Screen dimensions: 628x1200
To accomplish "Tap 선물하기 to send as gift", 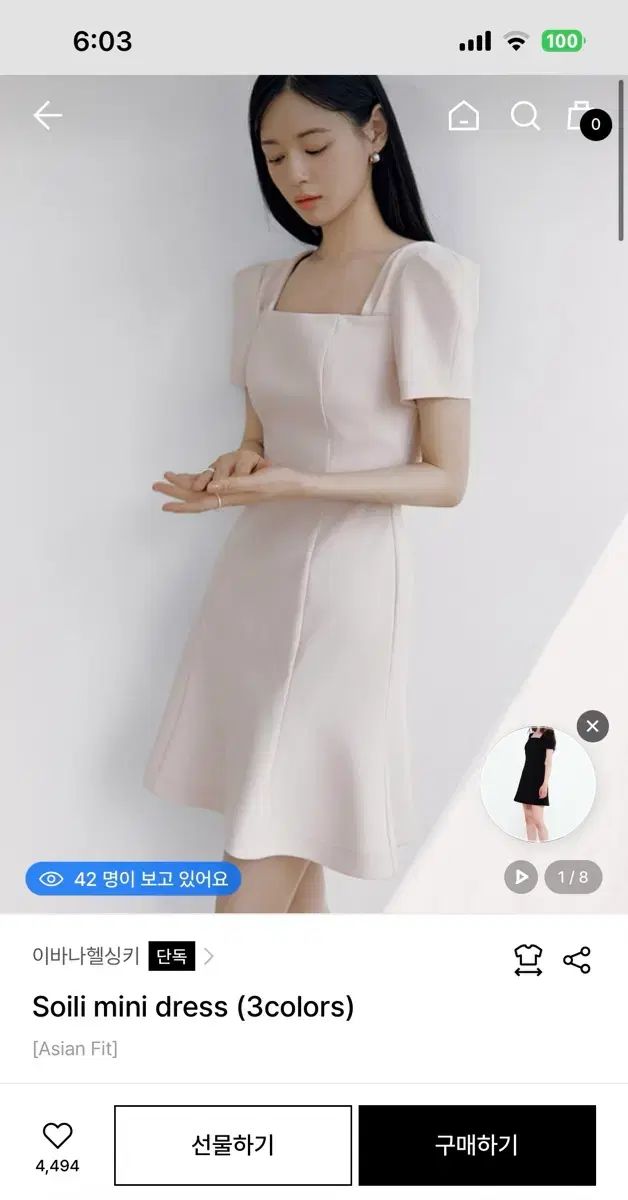I will pyautogui.click(x=233, y=1145).
